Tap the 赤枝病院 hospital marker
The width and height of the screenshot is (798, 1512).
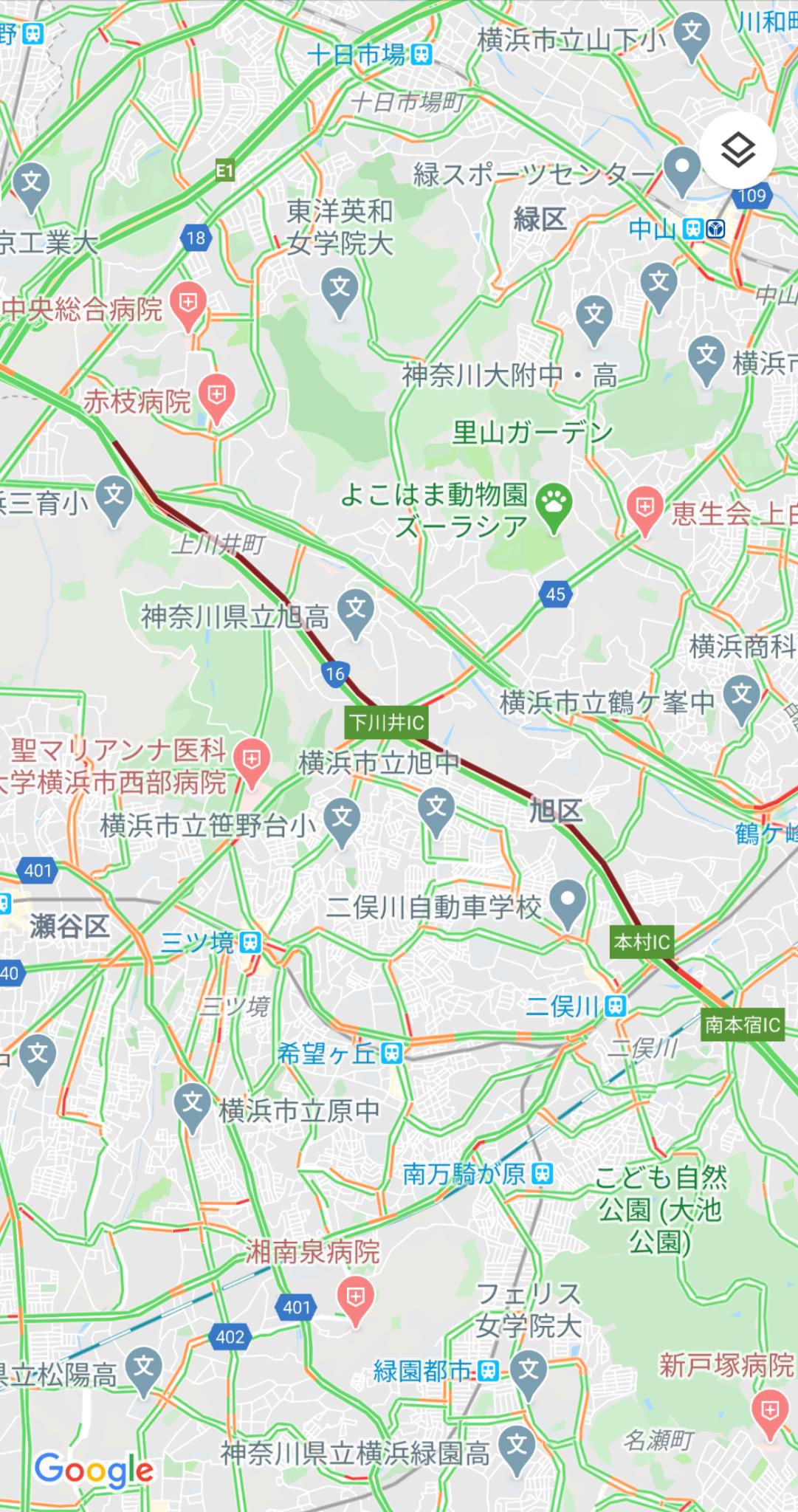216,399
